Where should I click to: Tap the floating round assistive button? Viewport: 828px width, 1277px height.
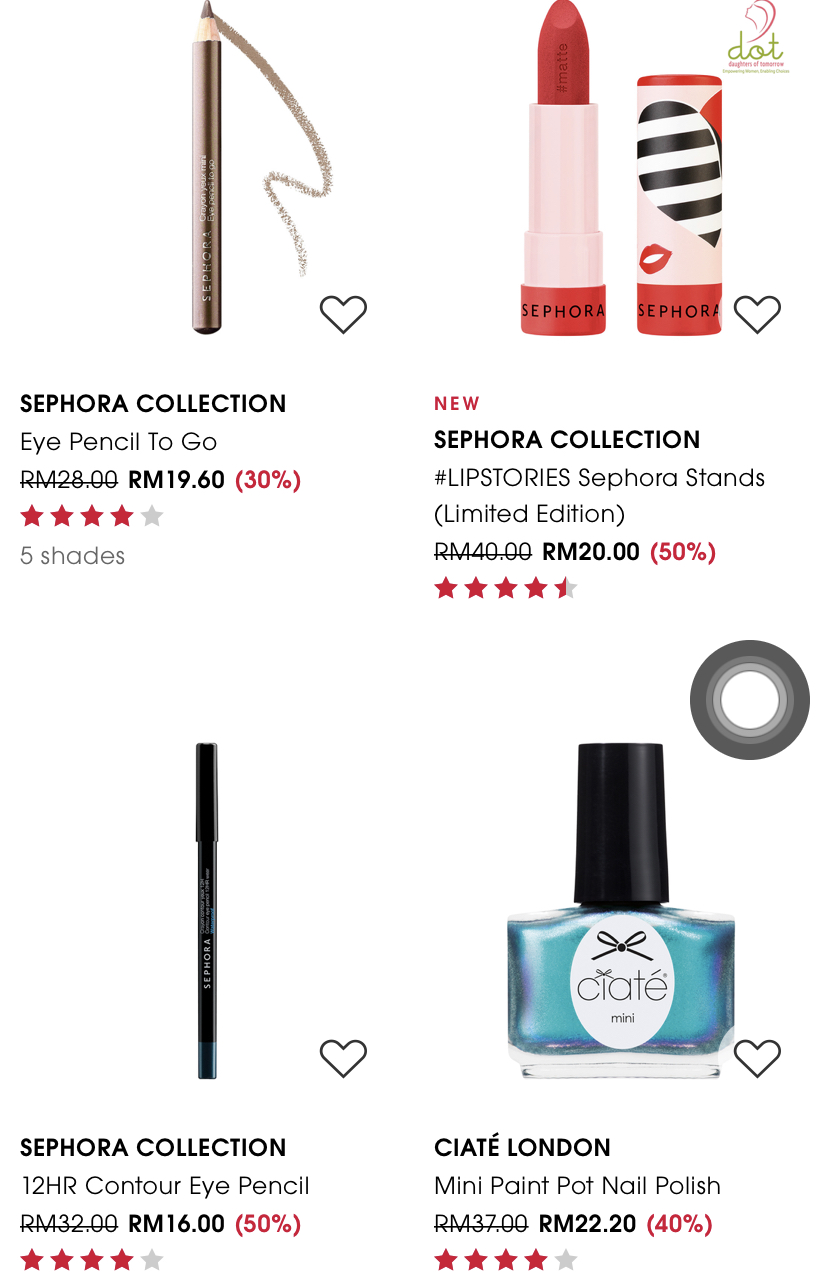(750, 700)
